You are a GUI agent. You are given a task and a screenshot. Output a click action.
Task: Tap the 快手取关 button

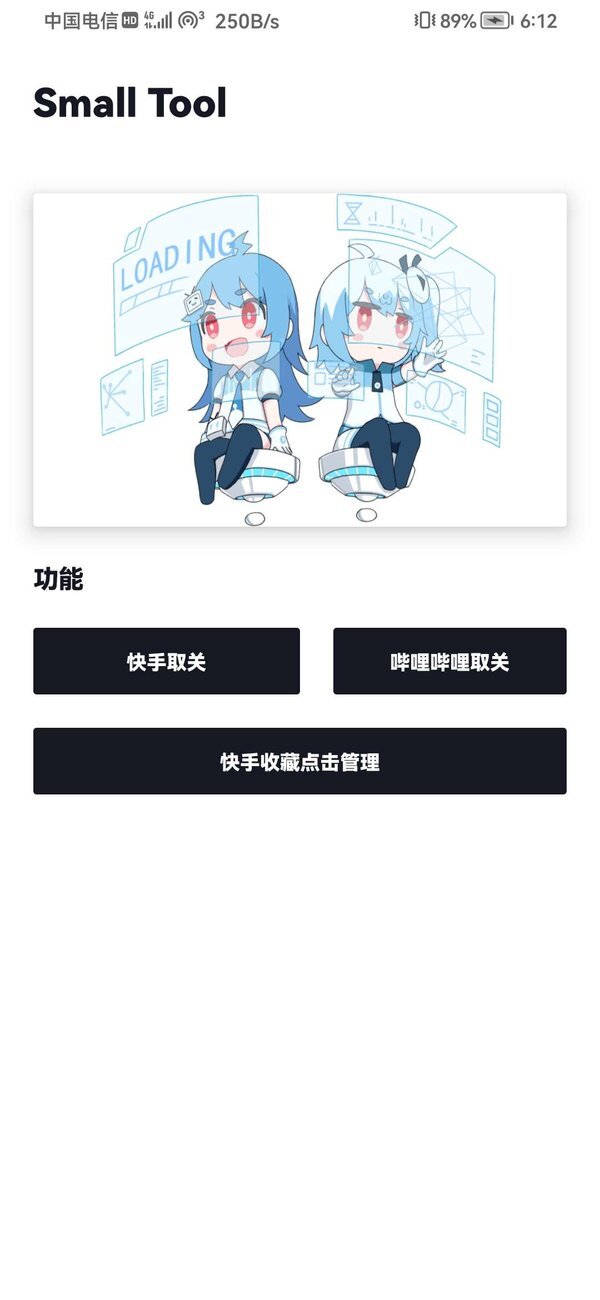click(166, 661)
